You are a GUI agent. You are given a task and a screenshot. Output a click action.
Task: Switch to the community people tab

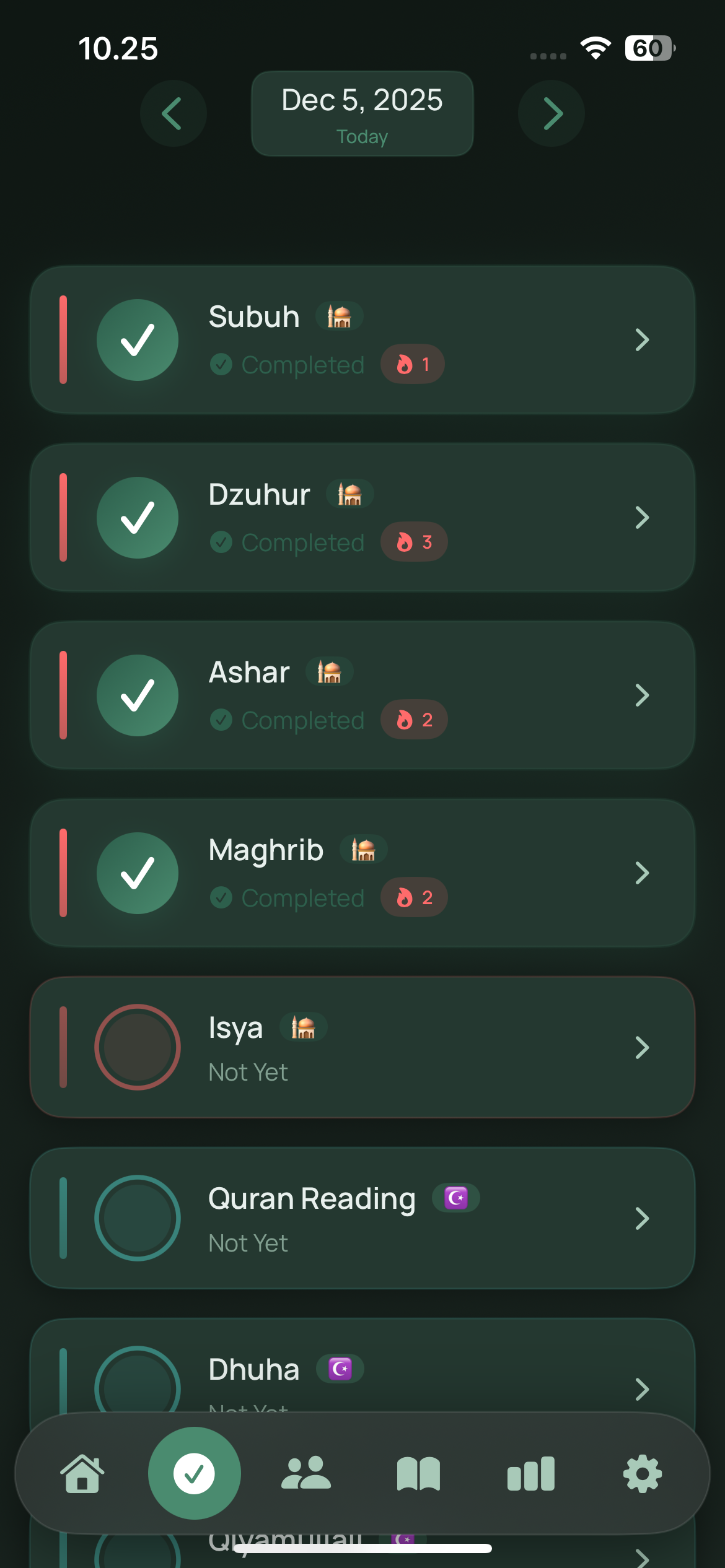coord(305,1474)
